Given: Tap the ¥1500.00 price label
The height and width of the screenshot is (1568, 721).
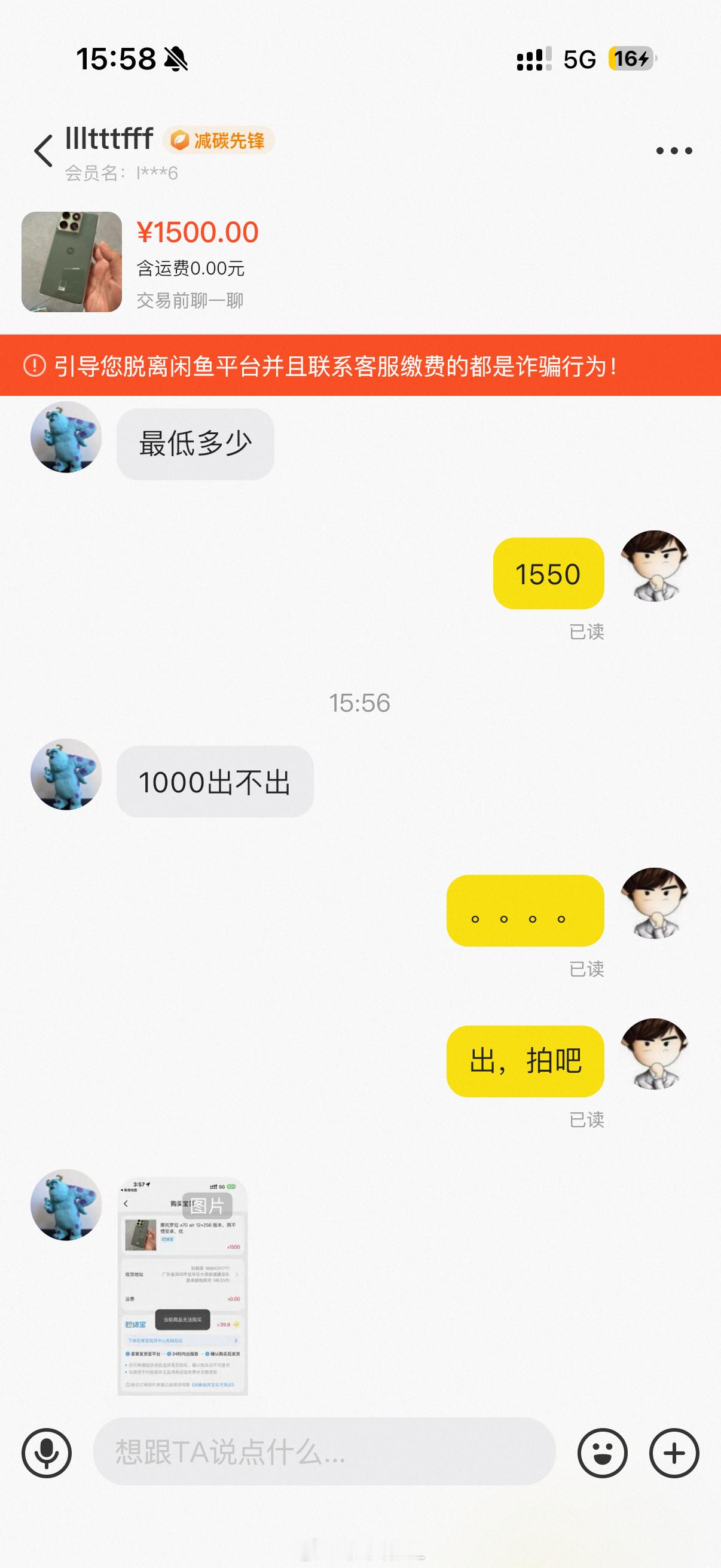Looking at the screenshot, I should coord(199,232).
